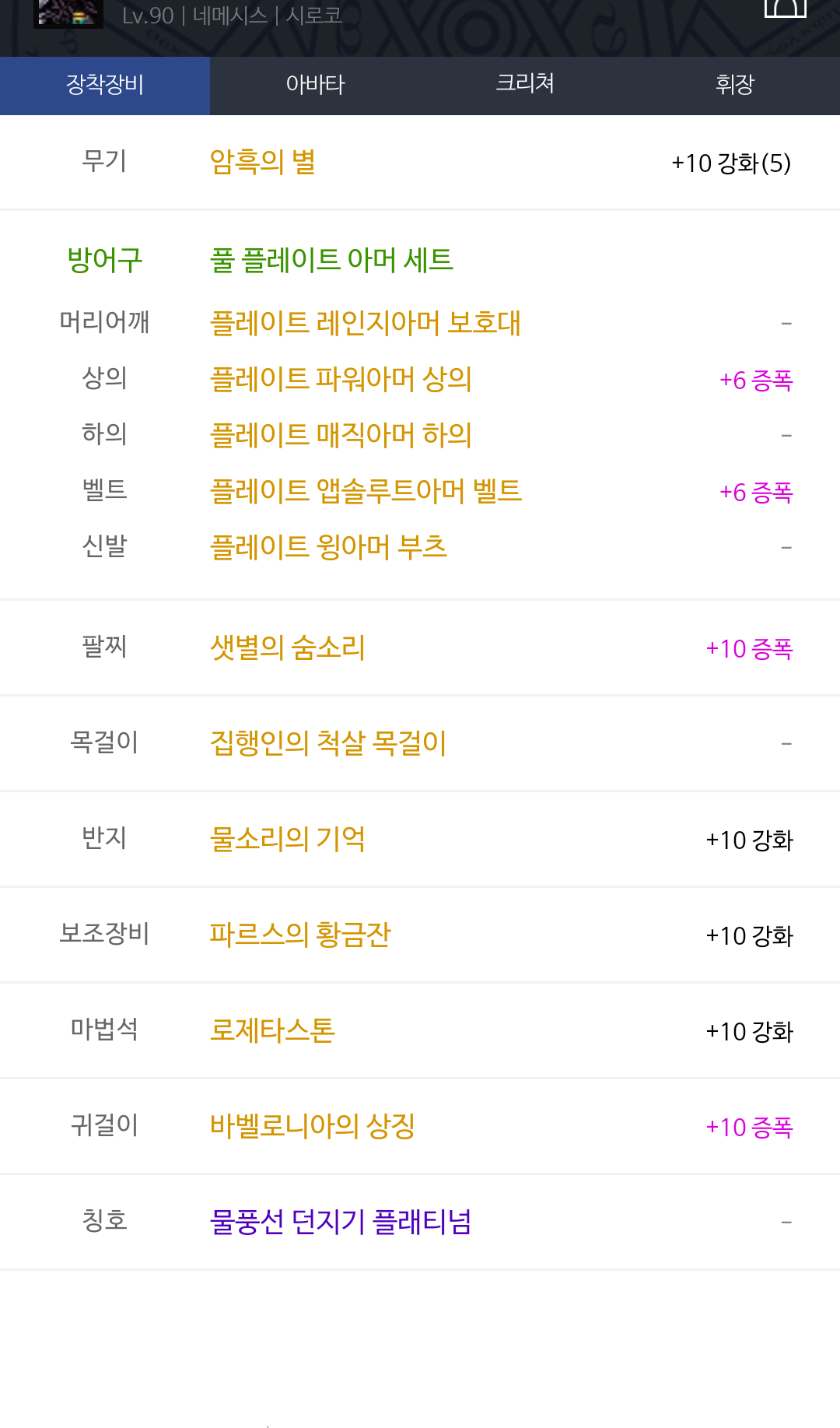
Task: Open necklace 집행인의 척살 목걸이
Action: click(328, 743)
